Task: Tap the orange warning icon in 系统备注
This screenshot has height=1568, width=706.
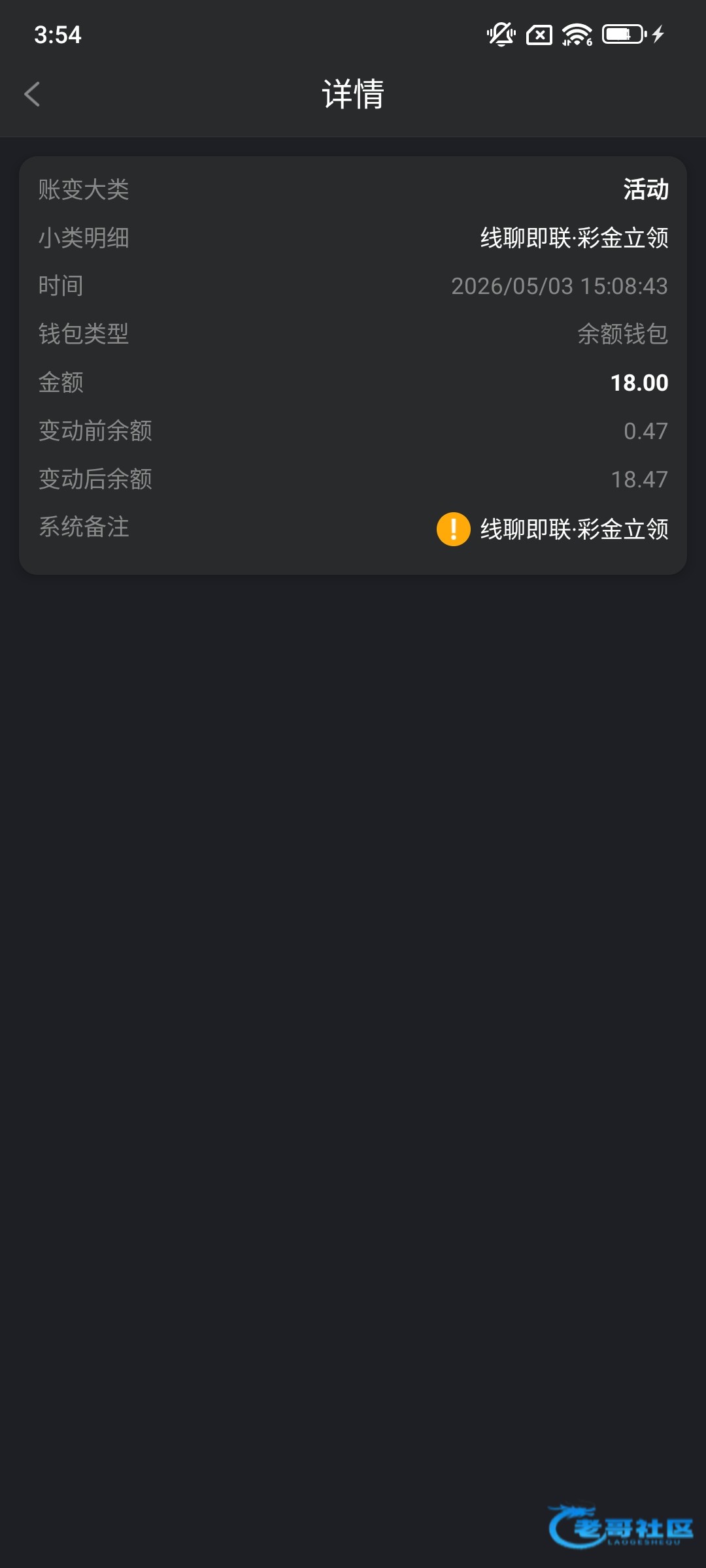Action: (453, 529)
